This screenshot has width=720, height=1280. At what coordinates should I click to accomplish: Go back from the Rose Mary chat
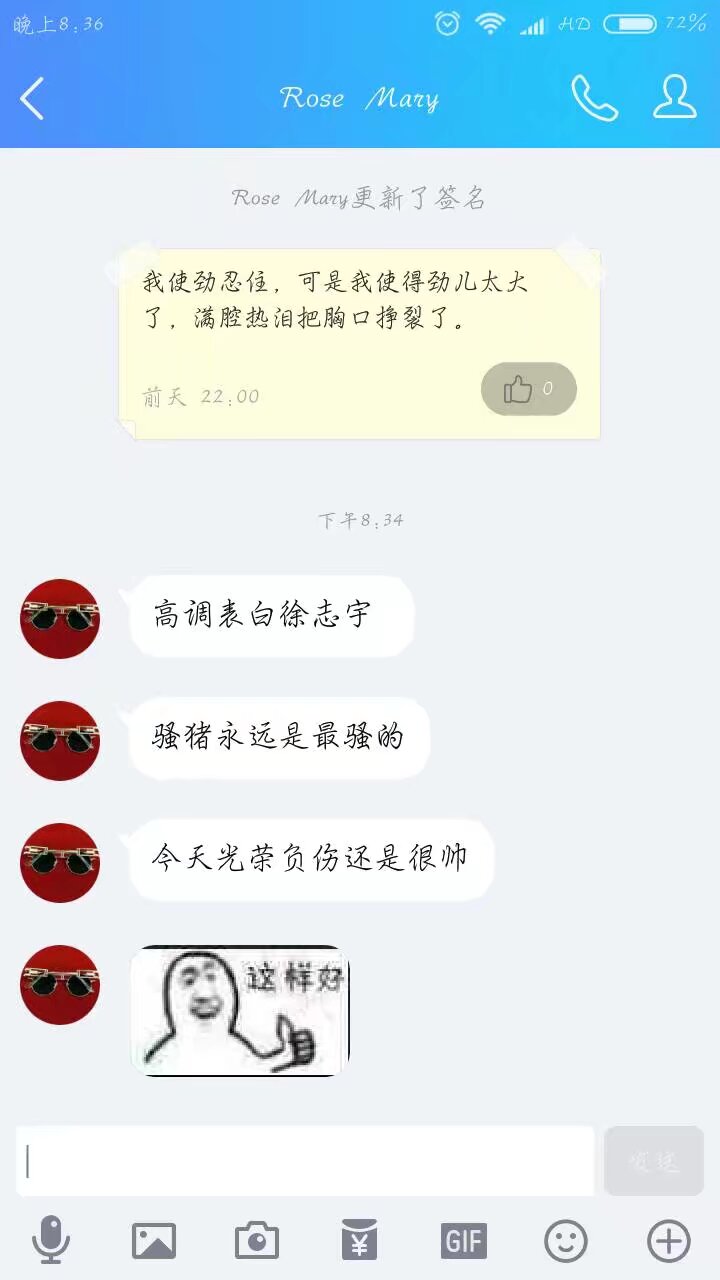click(32, 99)
